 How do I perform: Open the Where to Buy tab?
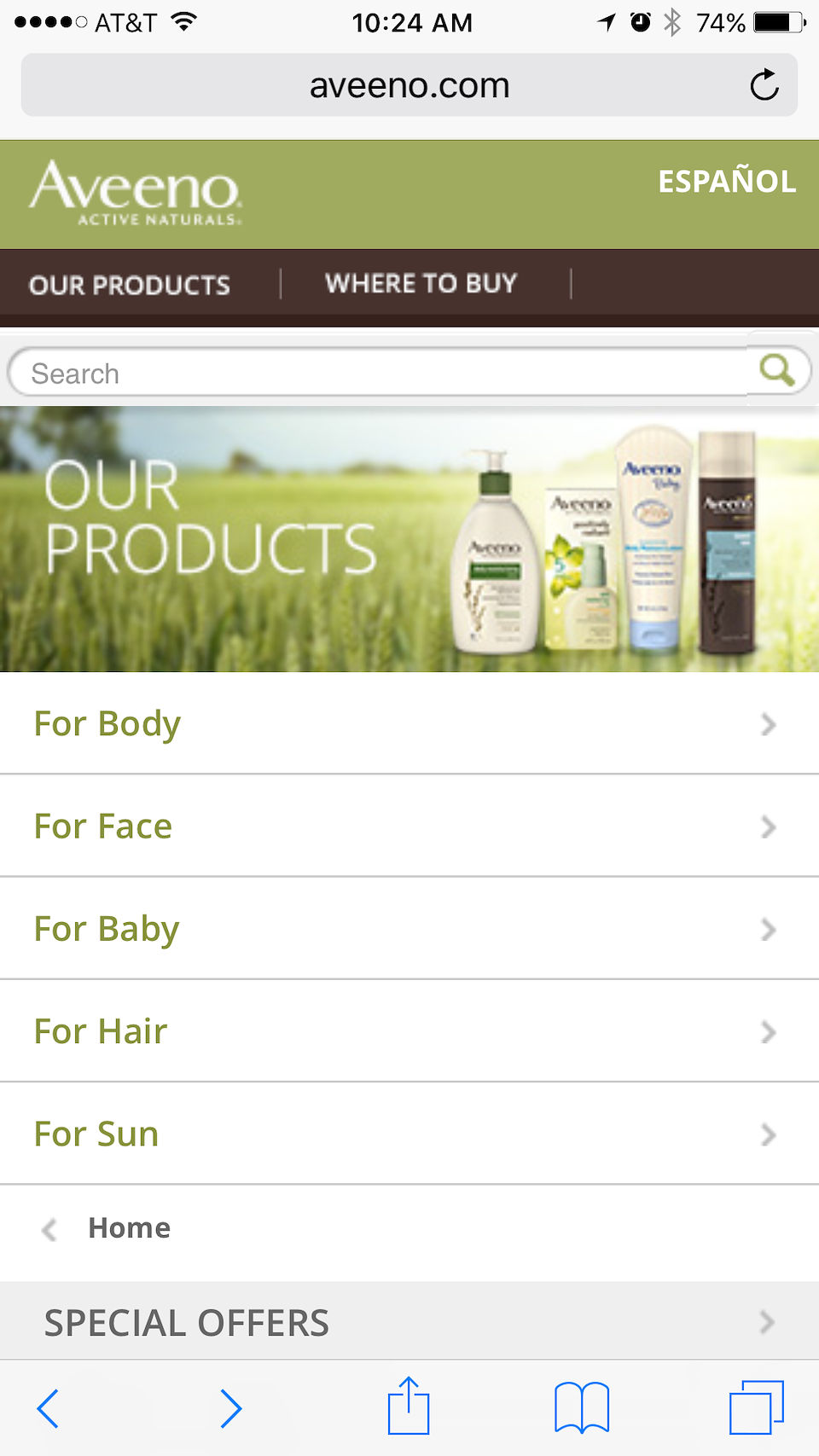point(421,283)
